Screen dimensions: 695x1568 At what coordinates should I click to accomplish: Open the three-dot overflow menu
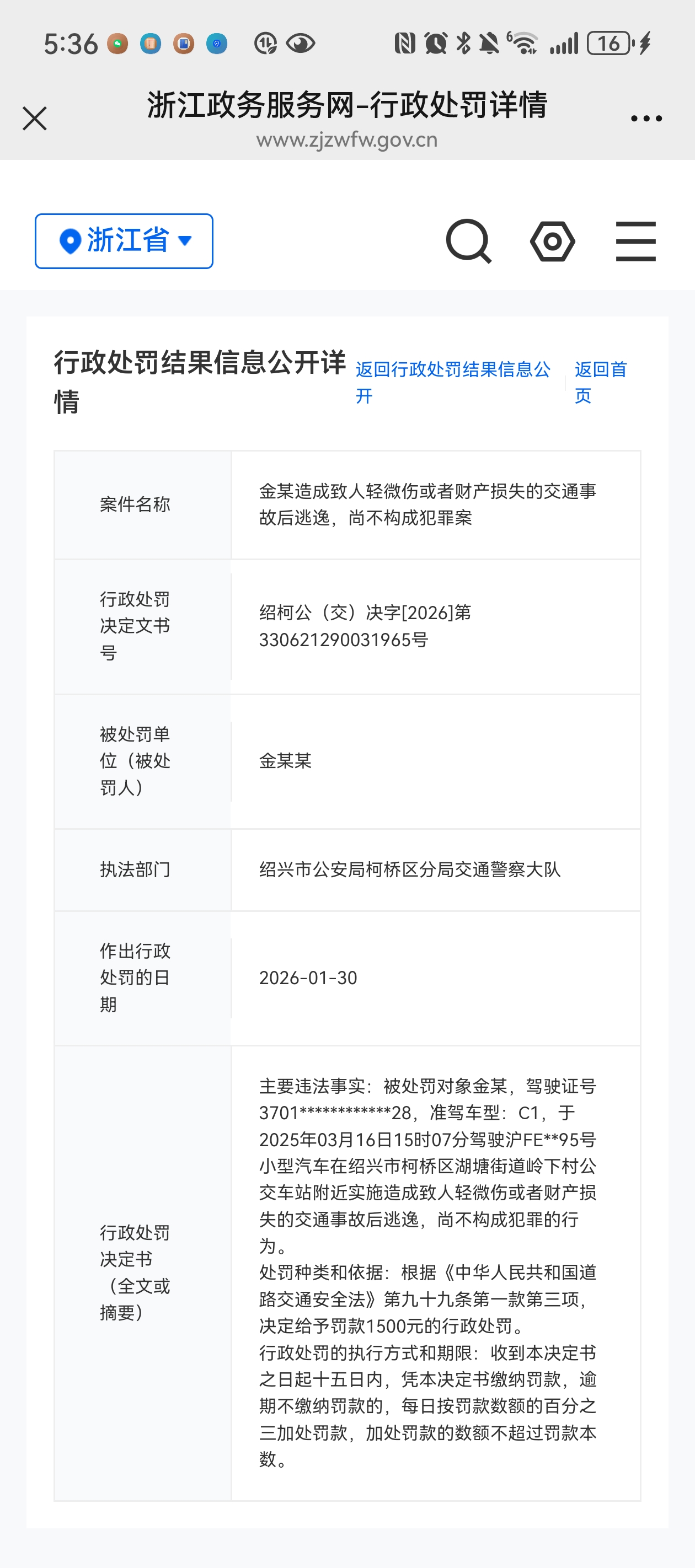tap(646, 118)
